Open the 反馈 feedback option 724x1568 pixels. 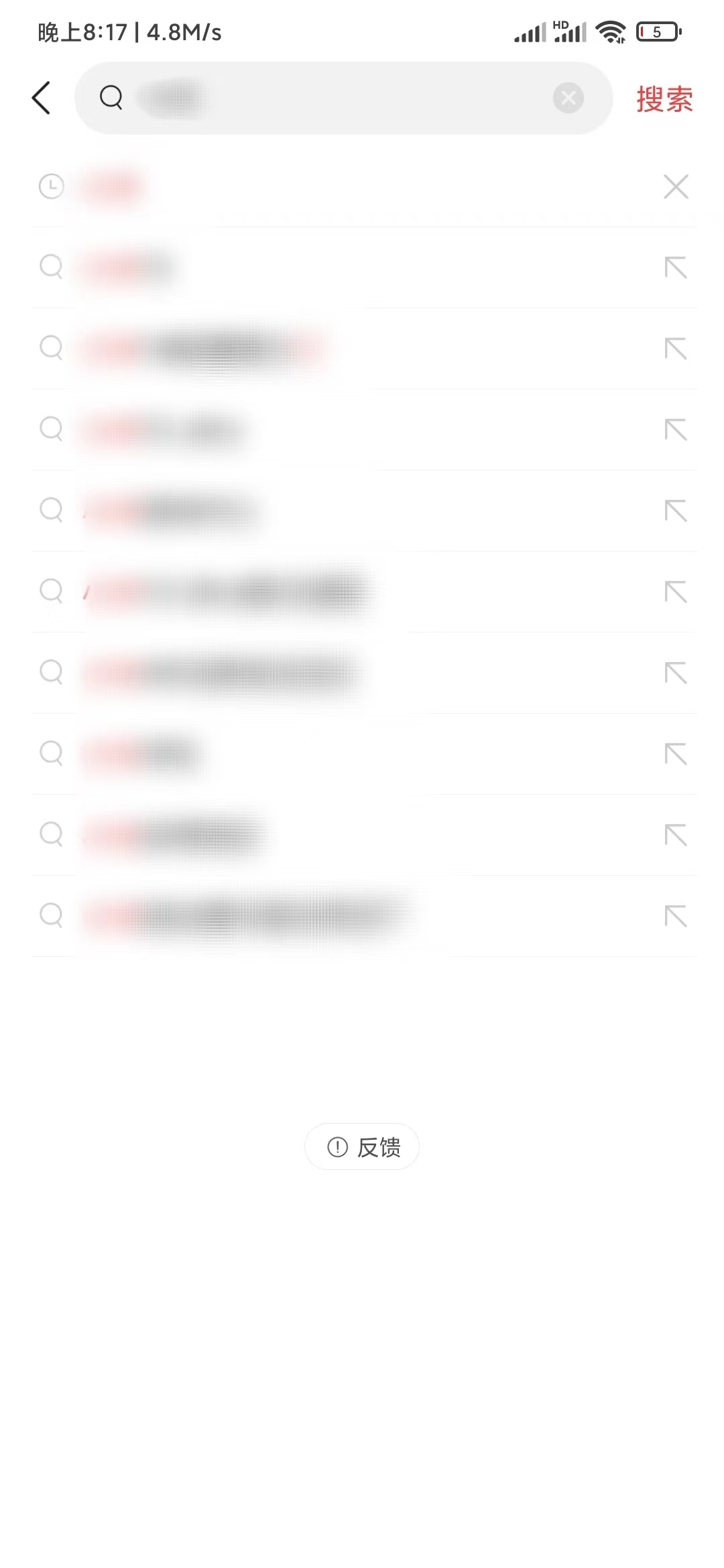pos(362,1147)
